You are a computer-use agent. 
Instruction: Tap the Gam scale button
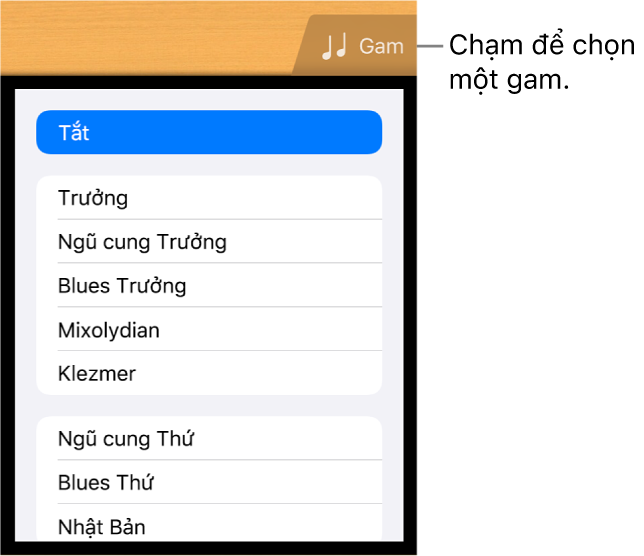(362, 46)
